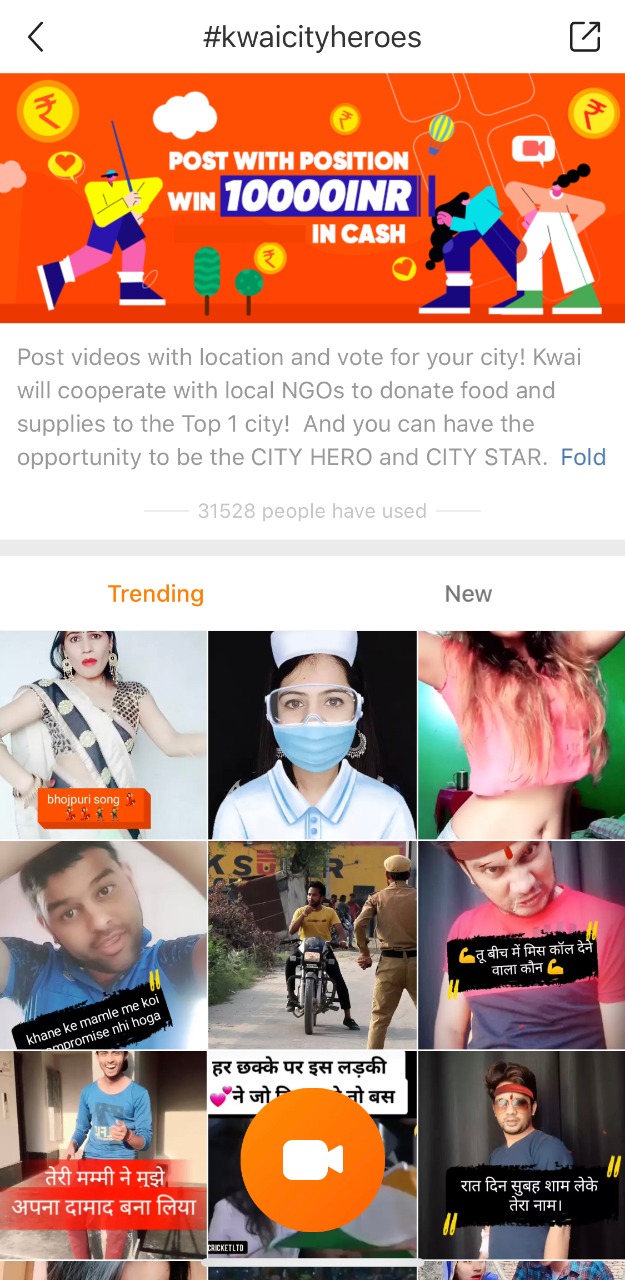Go back using the top-left arrow

36,38
